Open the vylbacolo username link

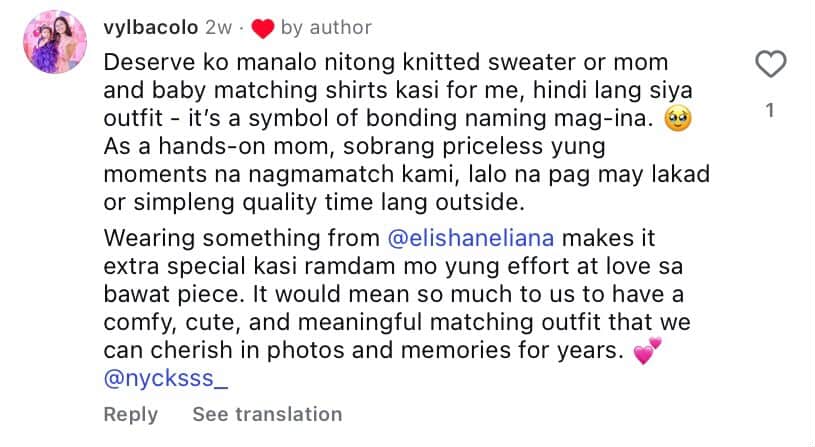tap(150, 27)
